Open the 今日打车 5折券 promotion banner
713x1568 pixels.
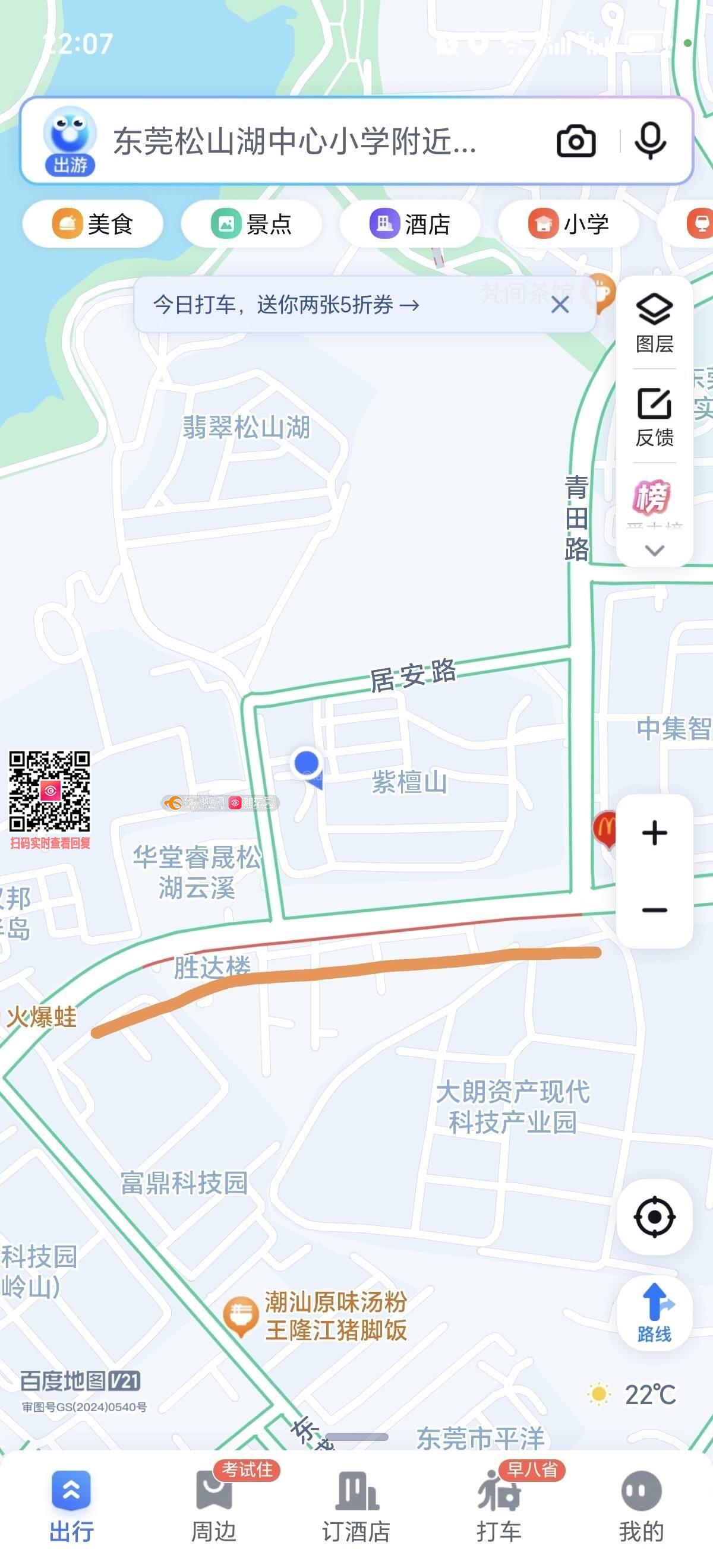[x=286, y=304]
